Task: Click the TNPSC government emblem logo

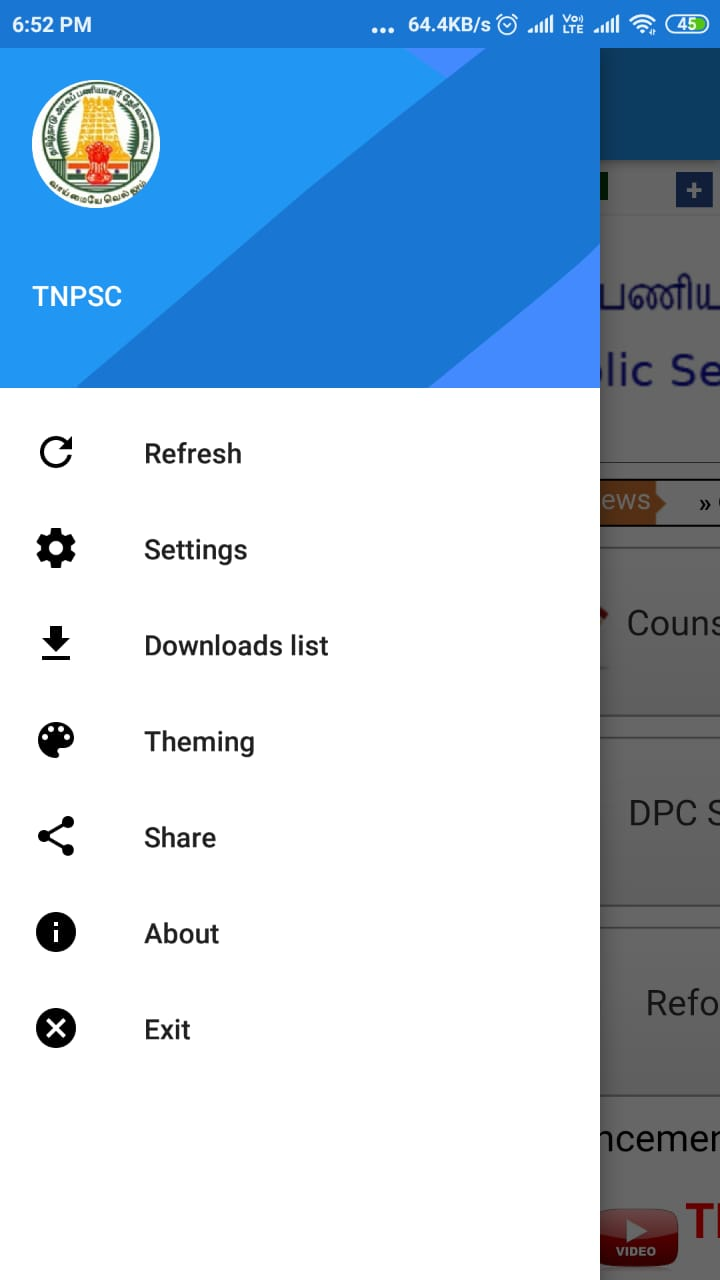Action: (x=96, y=142)
